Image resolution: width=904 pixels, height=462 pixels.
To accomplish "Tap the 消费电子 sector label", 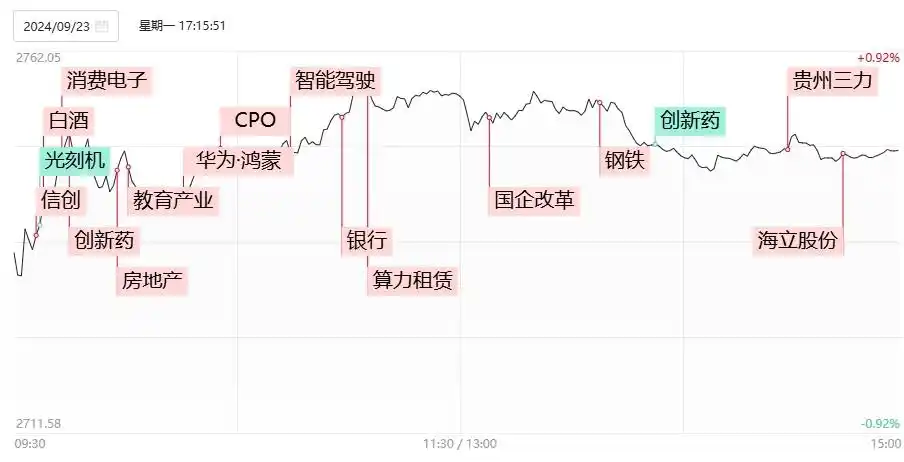I will [x=105, y=81].
